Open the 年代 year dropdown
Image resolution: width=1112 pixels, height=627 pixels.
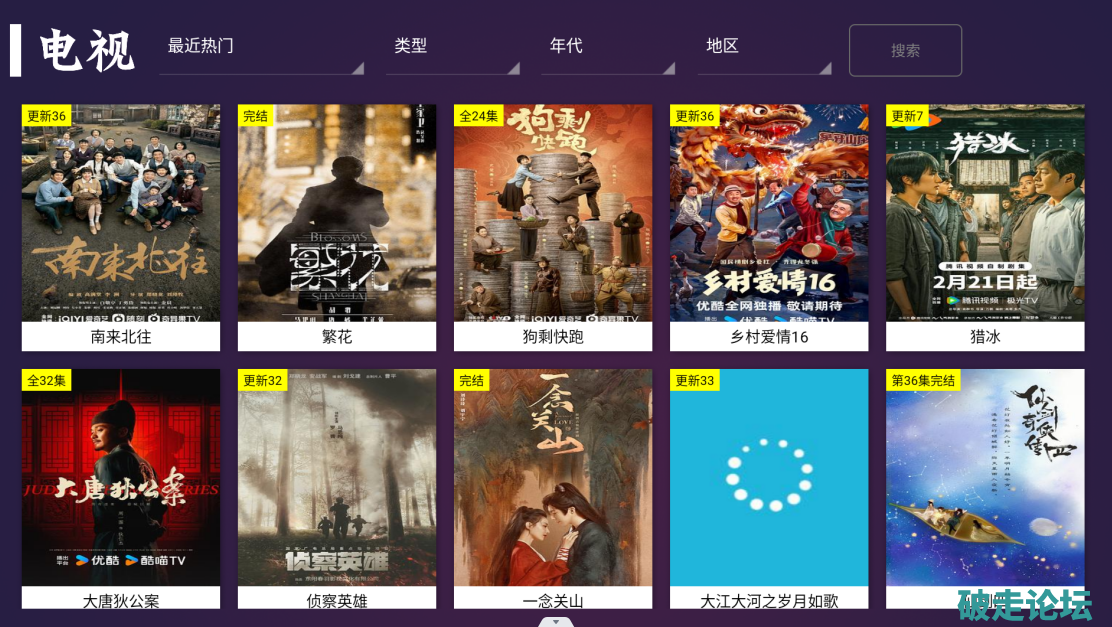(608, 48)
